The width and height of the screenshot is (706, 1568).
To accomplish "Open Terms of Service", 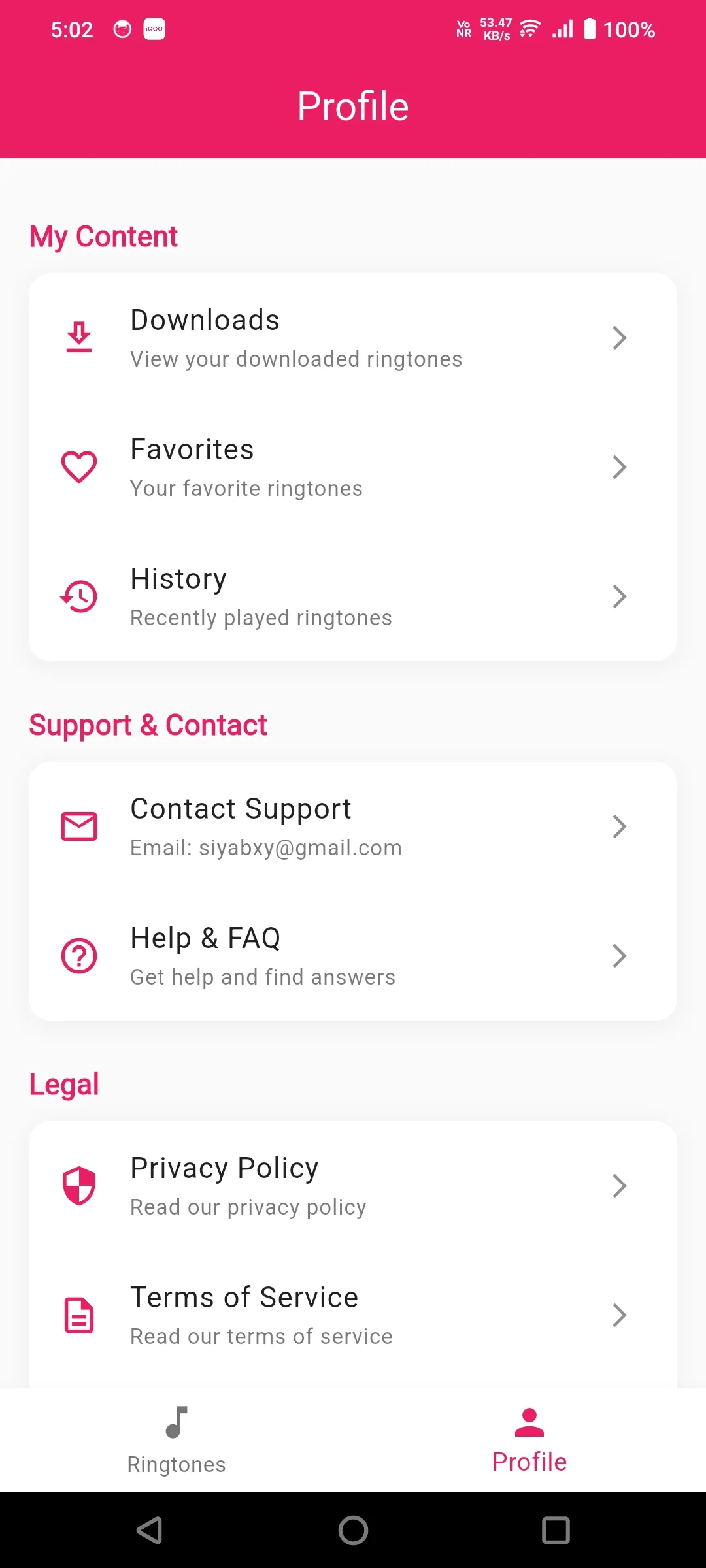I will [353, 1315].
